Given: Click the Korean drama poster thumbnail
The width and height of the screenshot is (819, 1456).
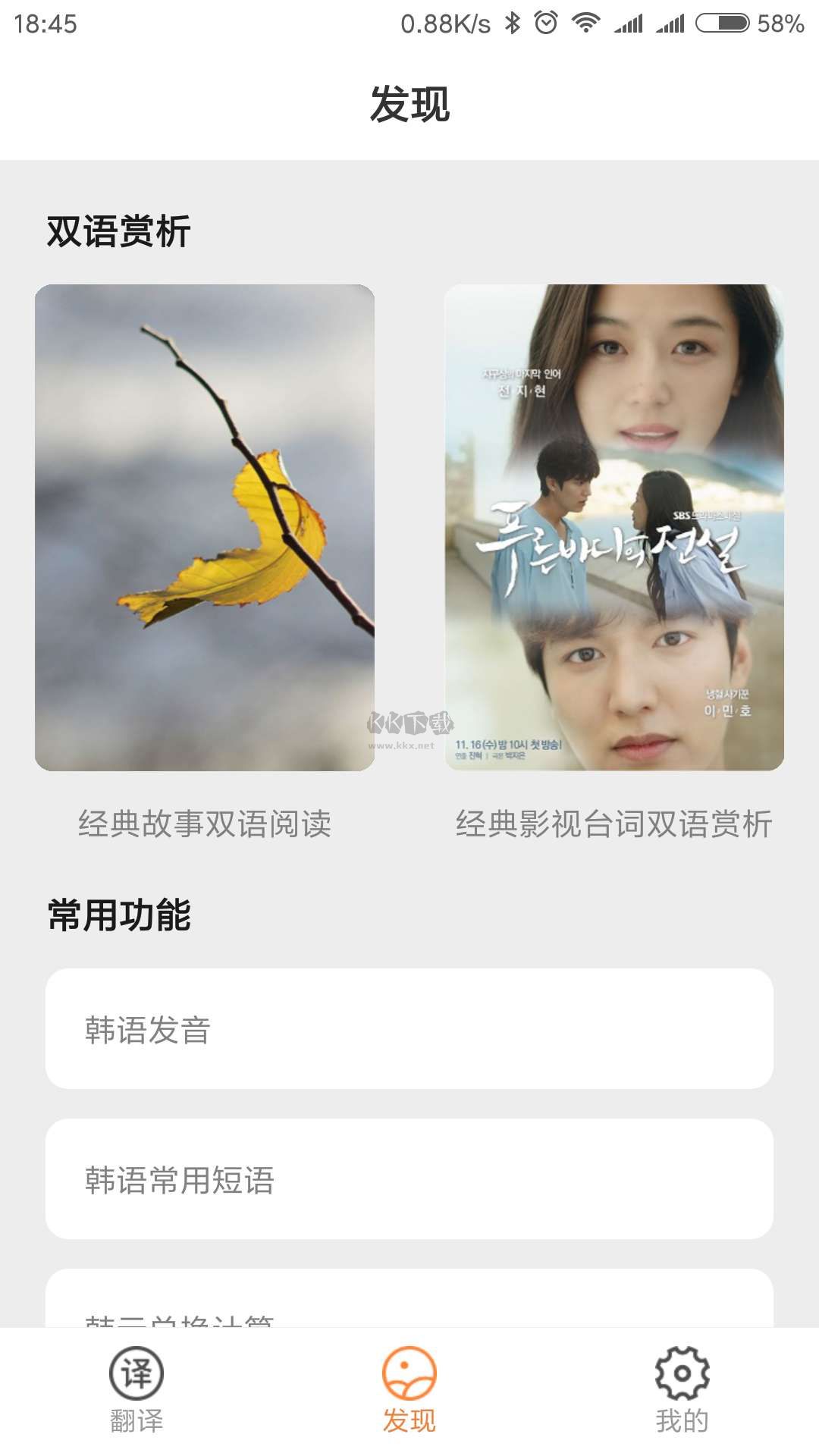Looking at the screenshot, I should pos(613,531).
